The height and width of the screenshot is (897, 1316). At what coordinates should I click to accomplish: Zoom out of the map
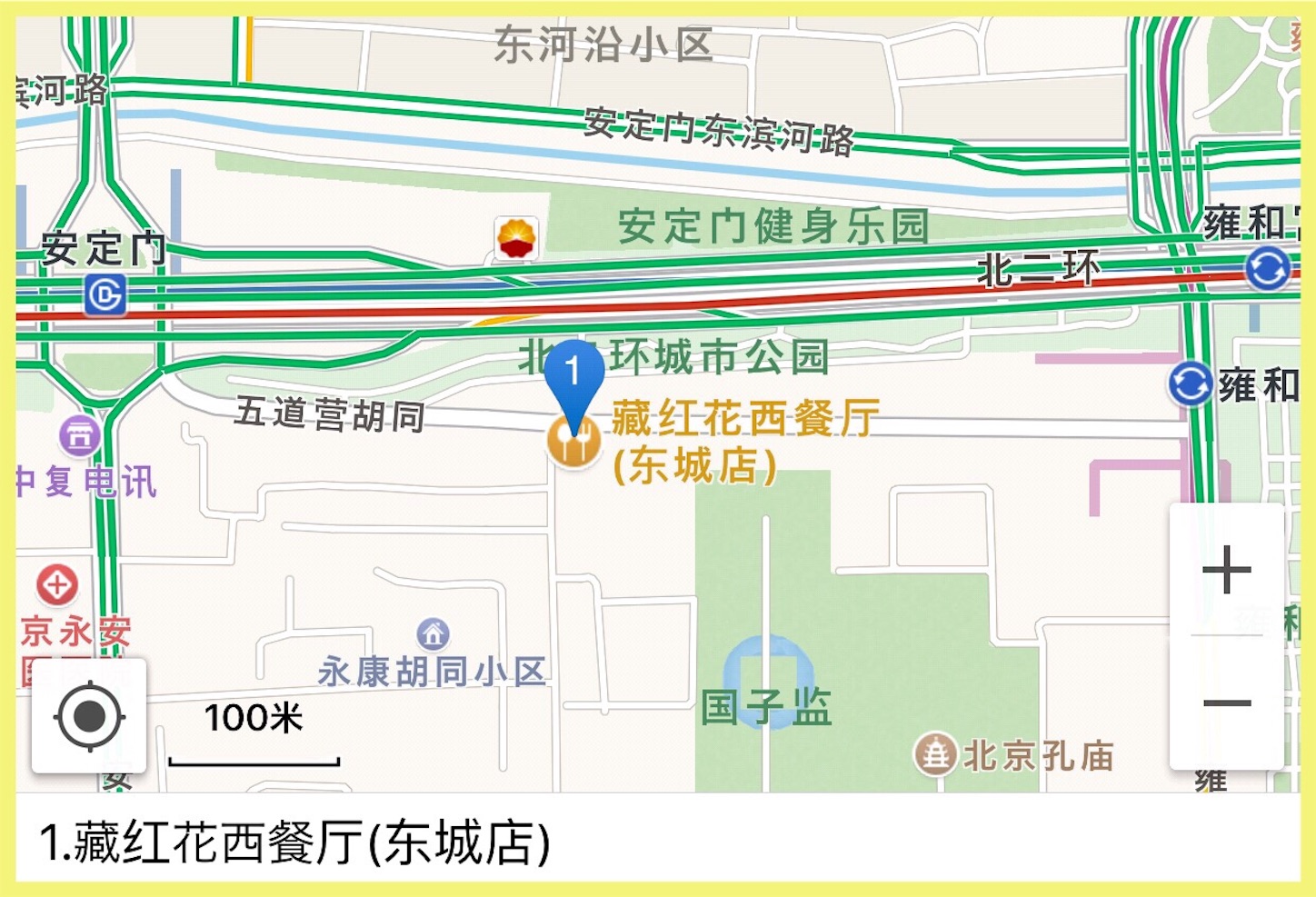[1226, 703]
